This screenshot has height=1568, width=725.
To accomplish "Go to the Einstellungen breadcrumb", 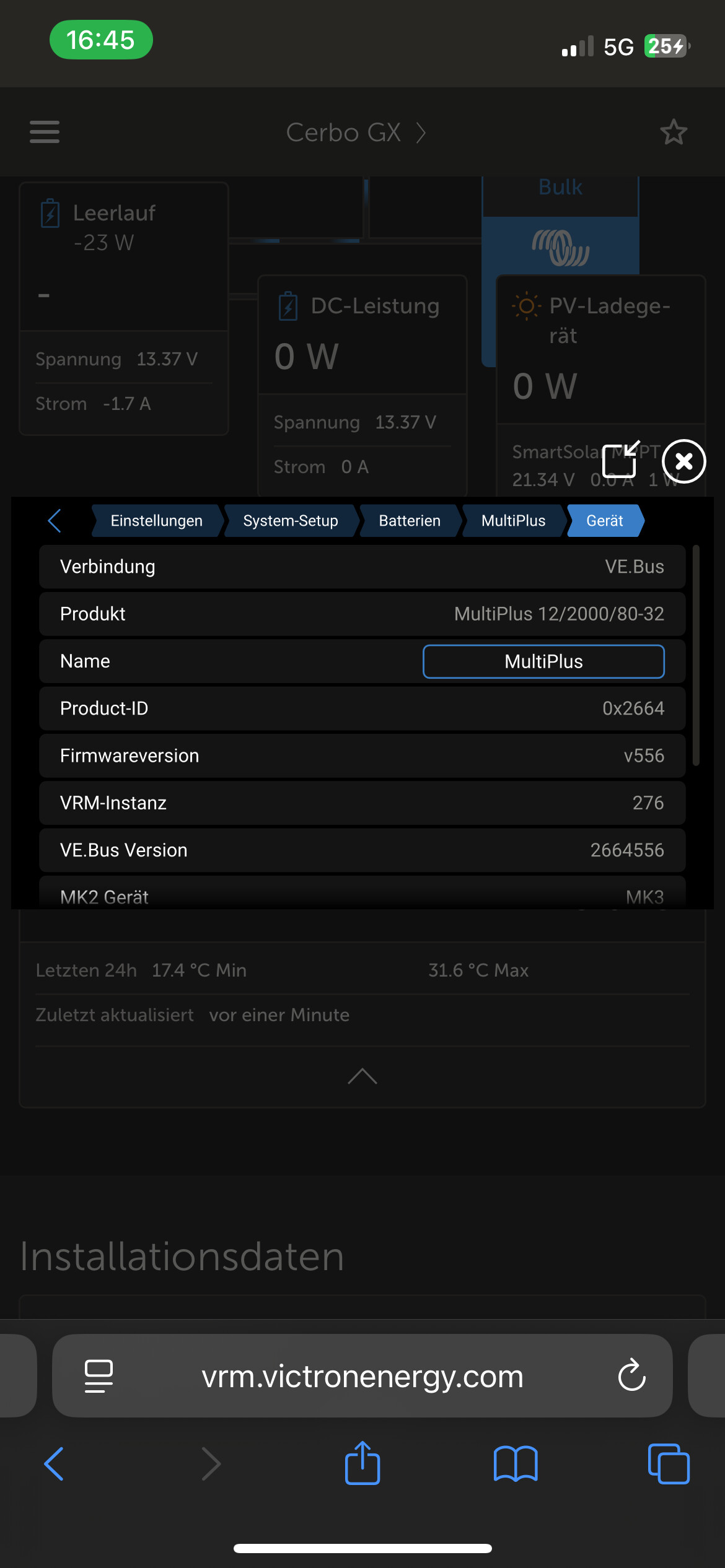I will 156,521.
